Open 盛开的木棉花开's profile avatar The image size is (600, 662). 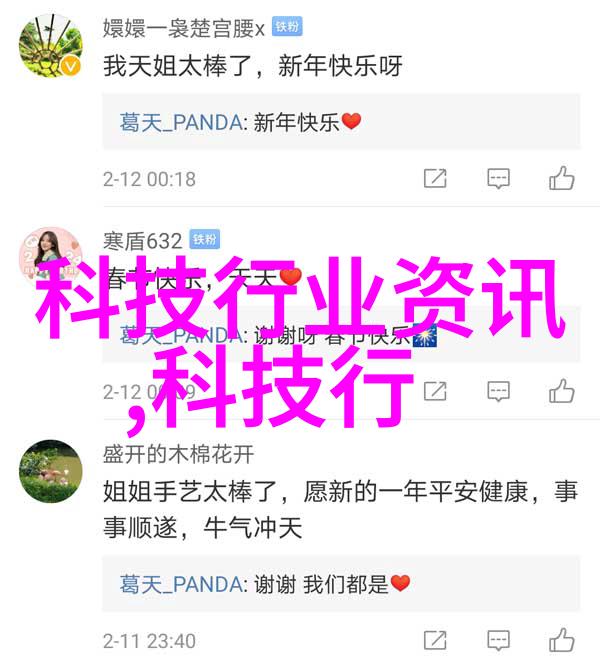50,471
